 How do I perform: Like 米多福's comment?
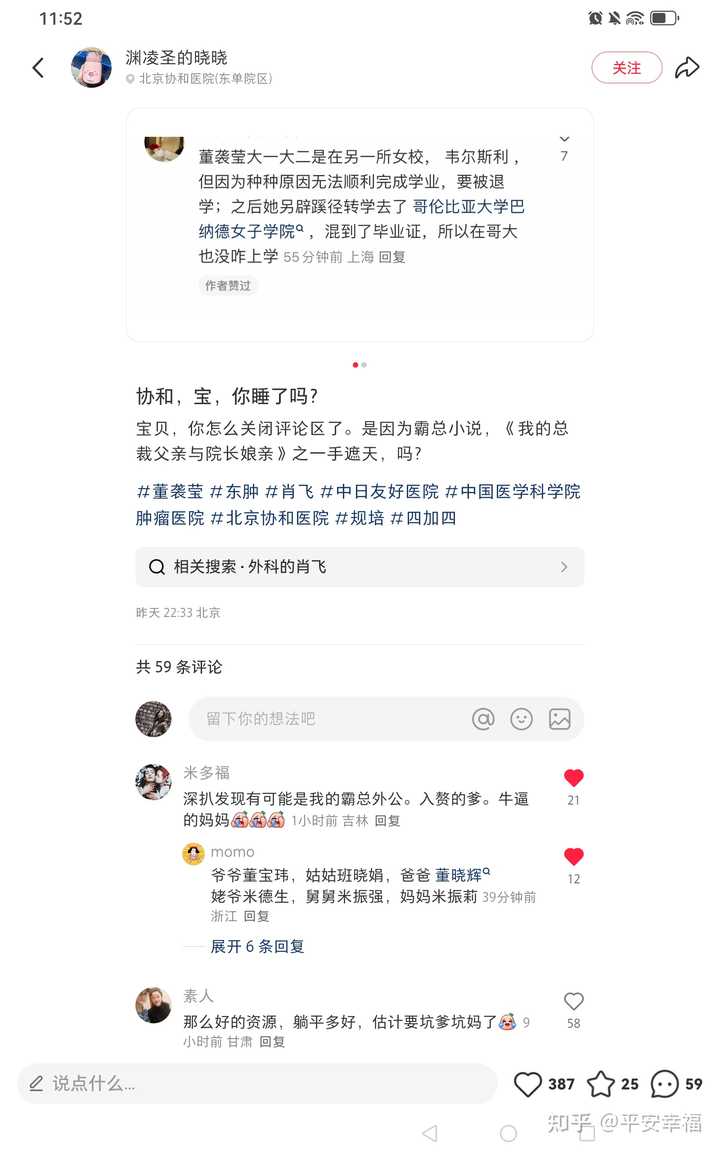[x=573, y=778]
